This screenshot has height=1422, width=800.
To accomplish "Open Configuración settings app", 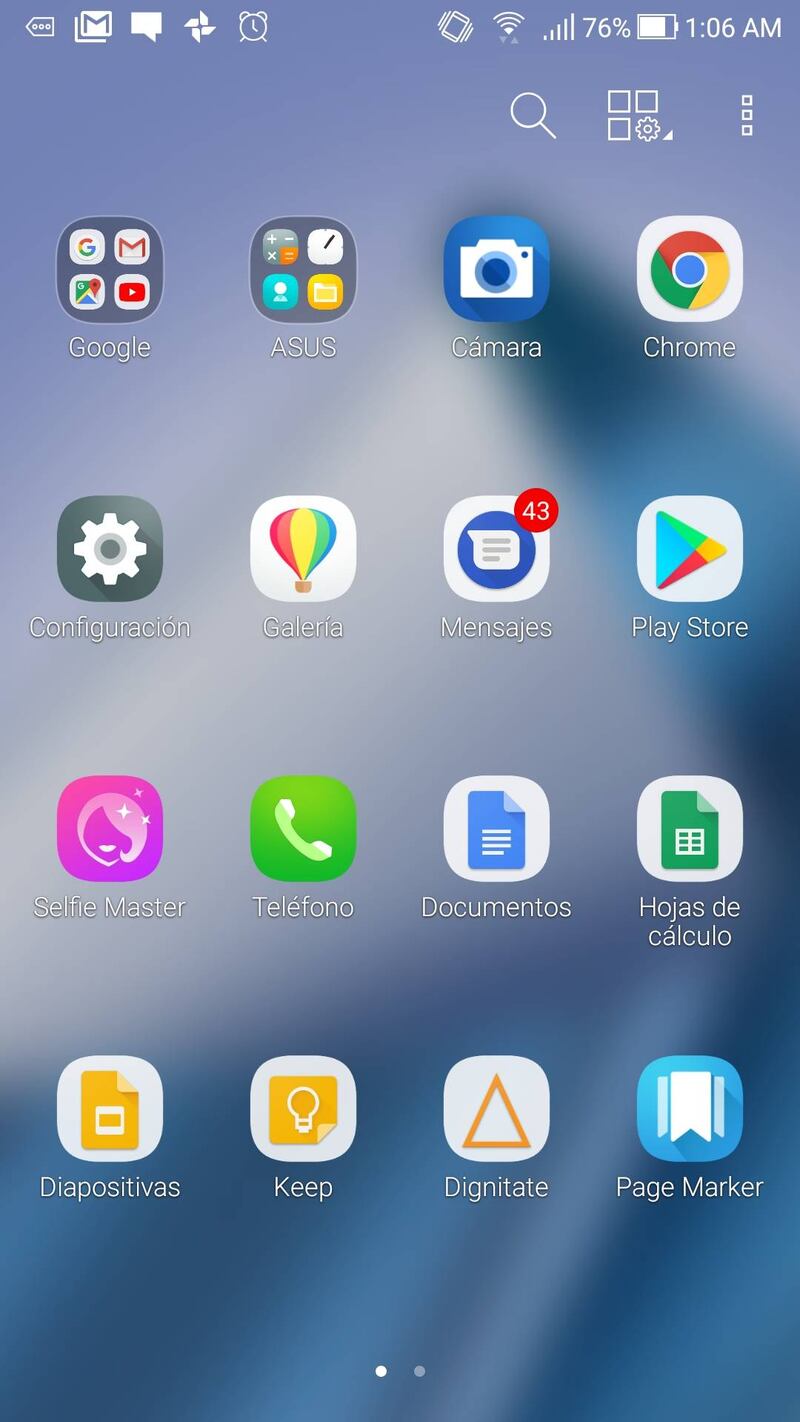I will click(x=110, y=549).
